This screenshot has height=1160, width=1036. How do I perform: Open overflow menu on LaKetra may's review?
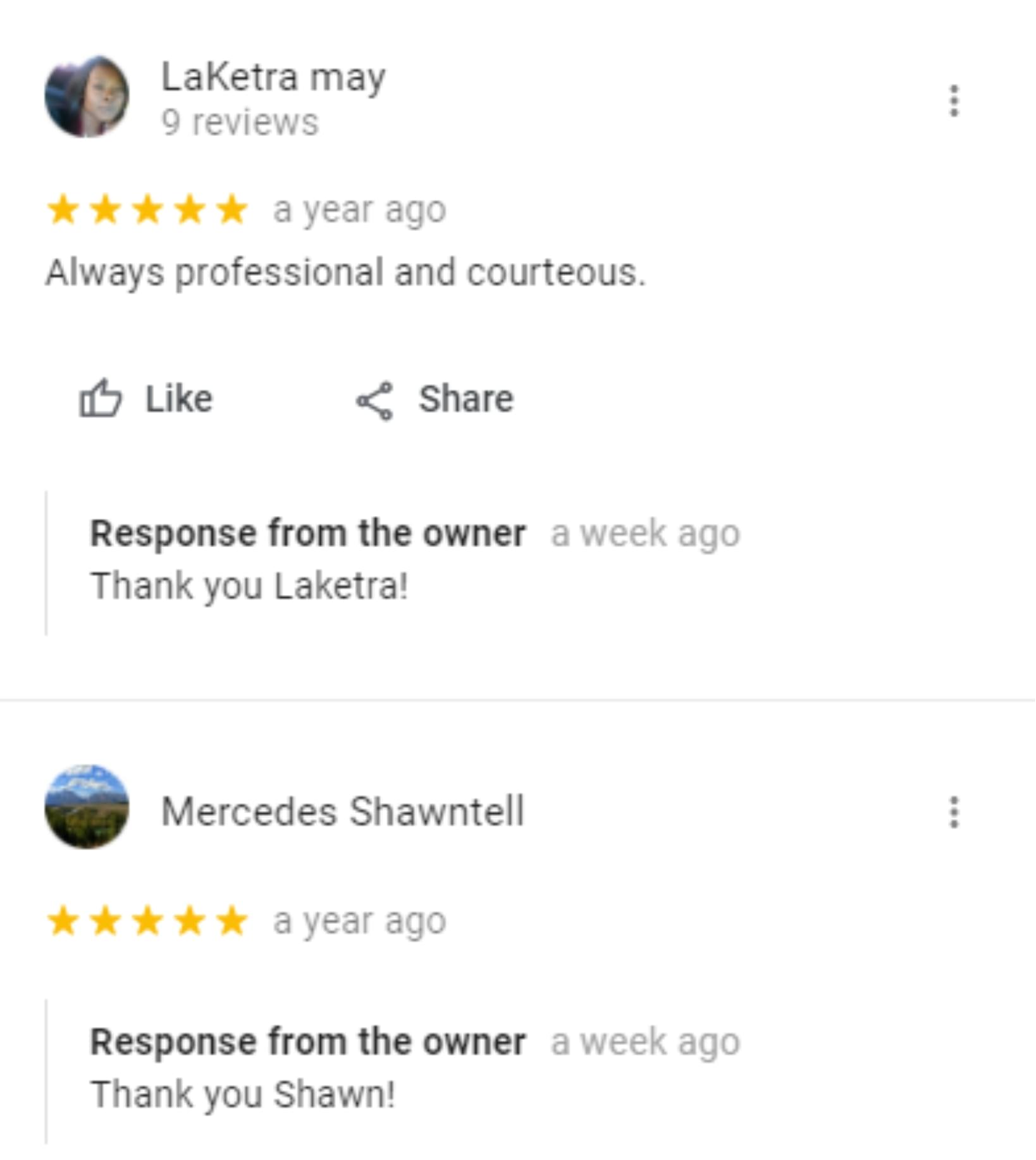pyautogui.click(x=954, y=101)
